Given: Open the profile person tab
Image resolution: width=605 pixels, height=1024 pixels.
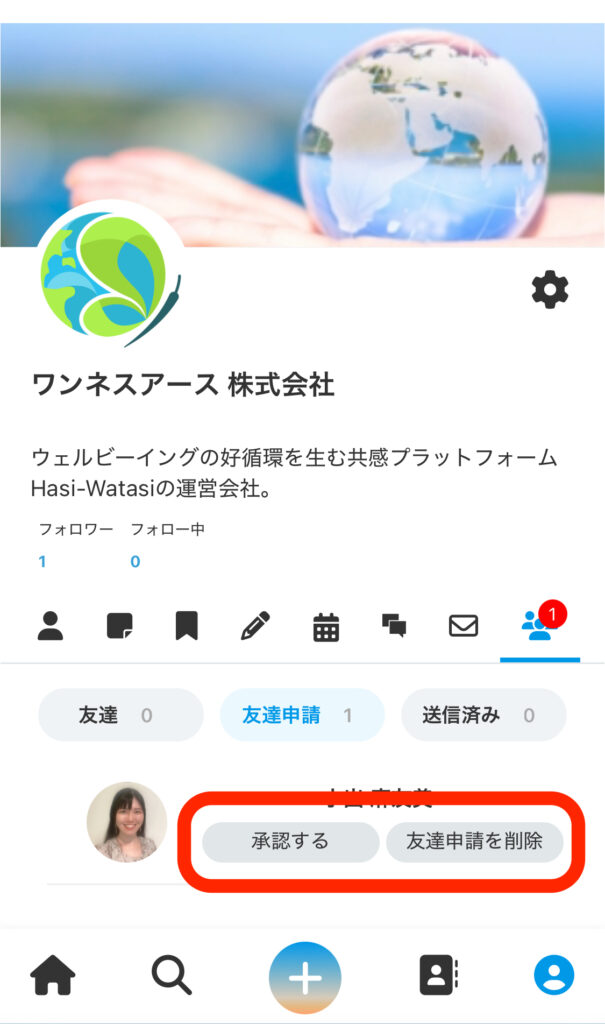Looking at the screenshot, I should coord(50,627).
